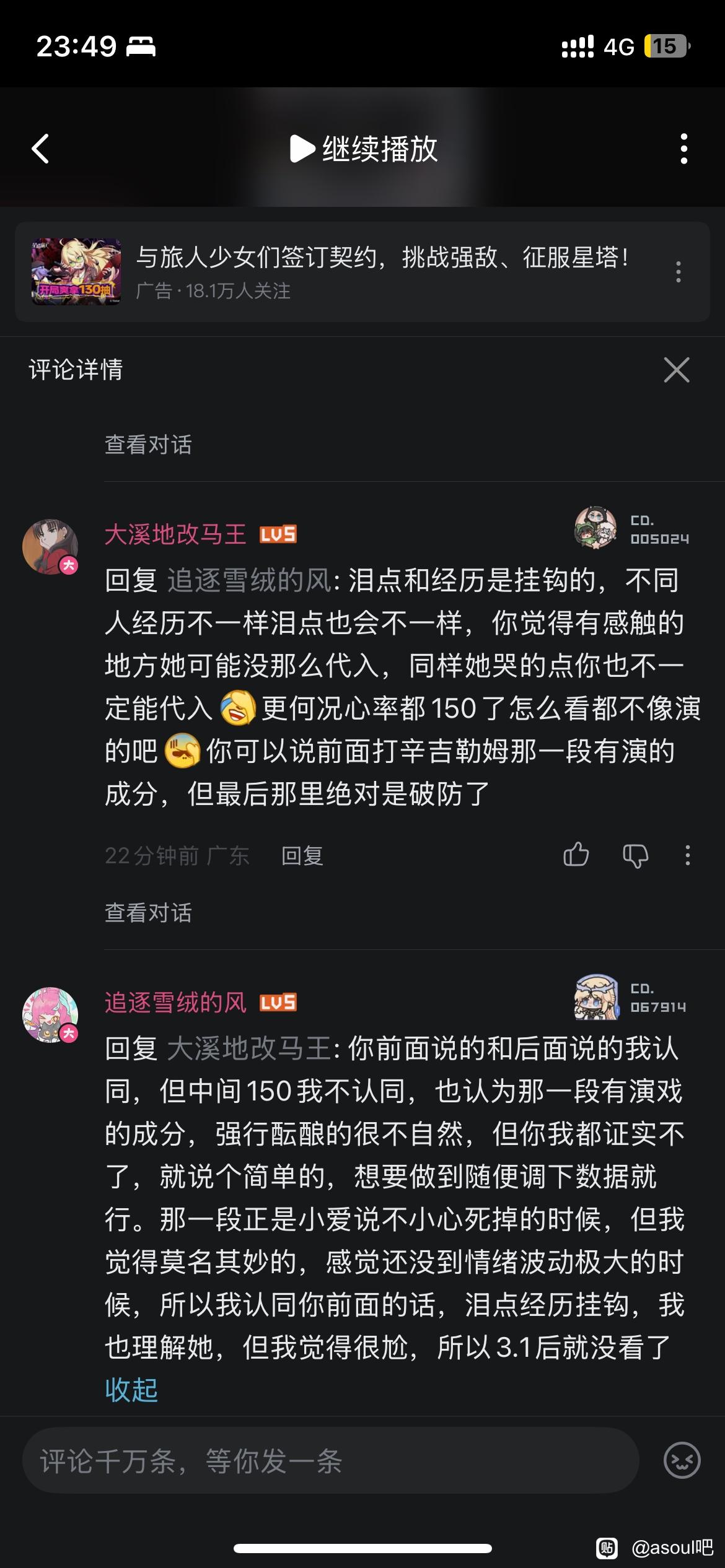Tap the comment input field
Screen dimensions: 725x1568
[x=330, y=1461]
